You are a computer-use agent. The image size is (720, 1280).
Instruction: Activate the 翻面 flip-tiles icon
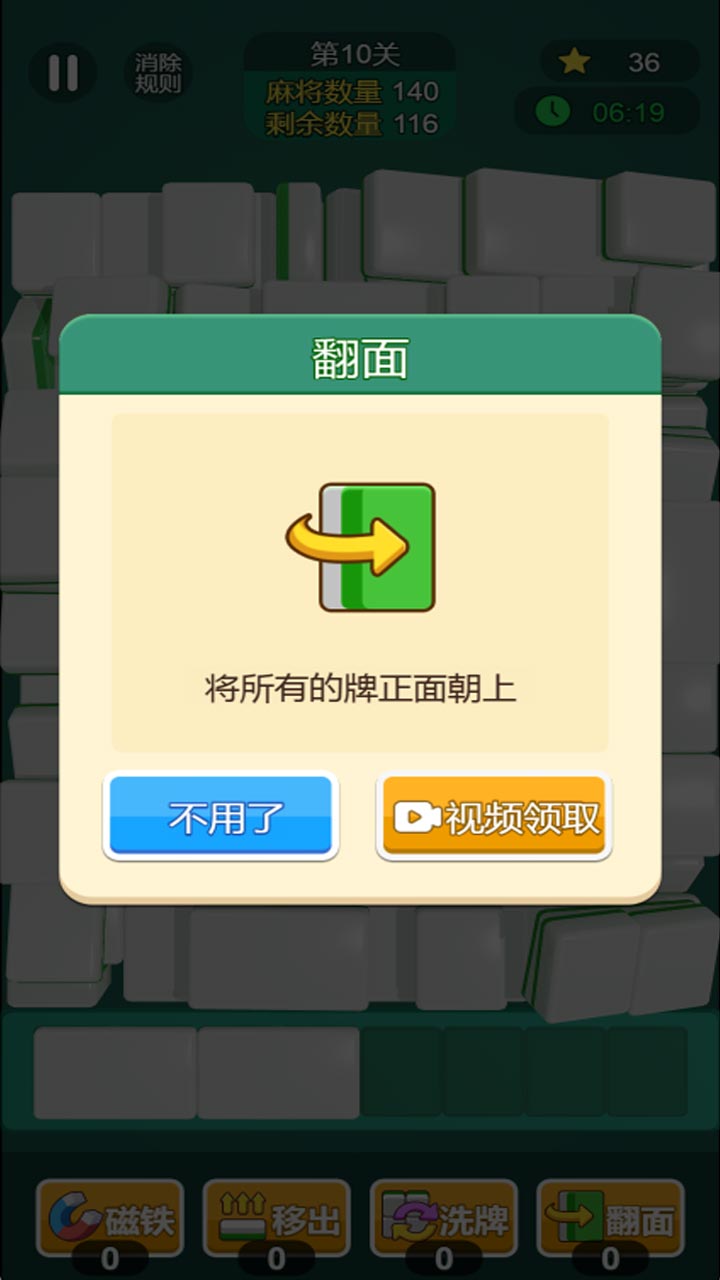pos(572,1215)
